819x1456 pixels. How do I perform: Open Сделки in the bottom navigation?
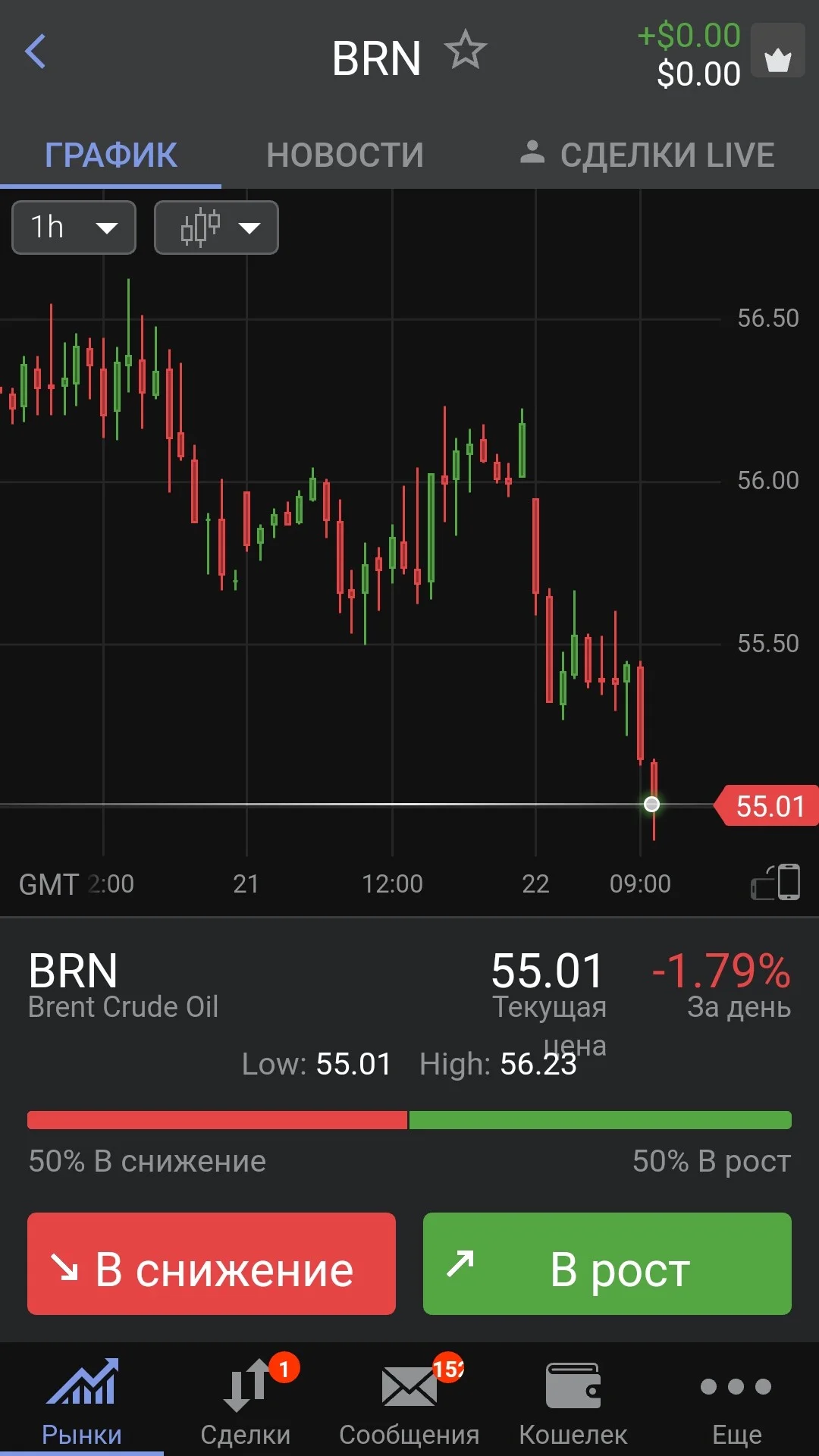click(246, 1400)
